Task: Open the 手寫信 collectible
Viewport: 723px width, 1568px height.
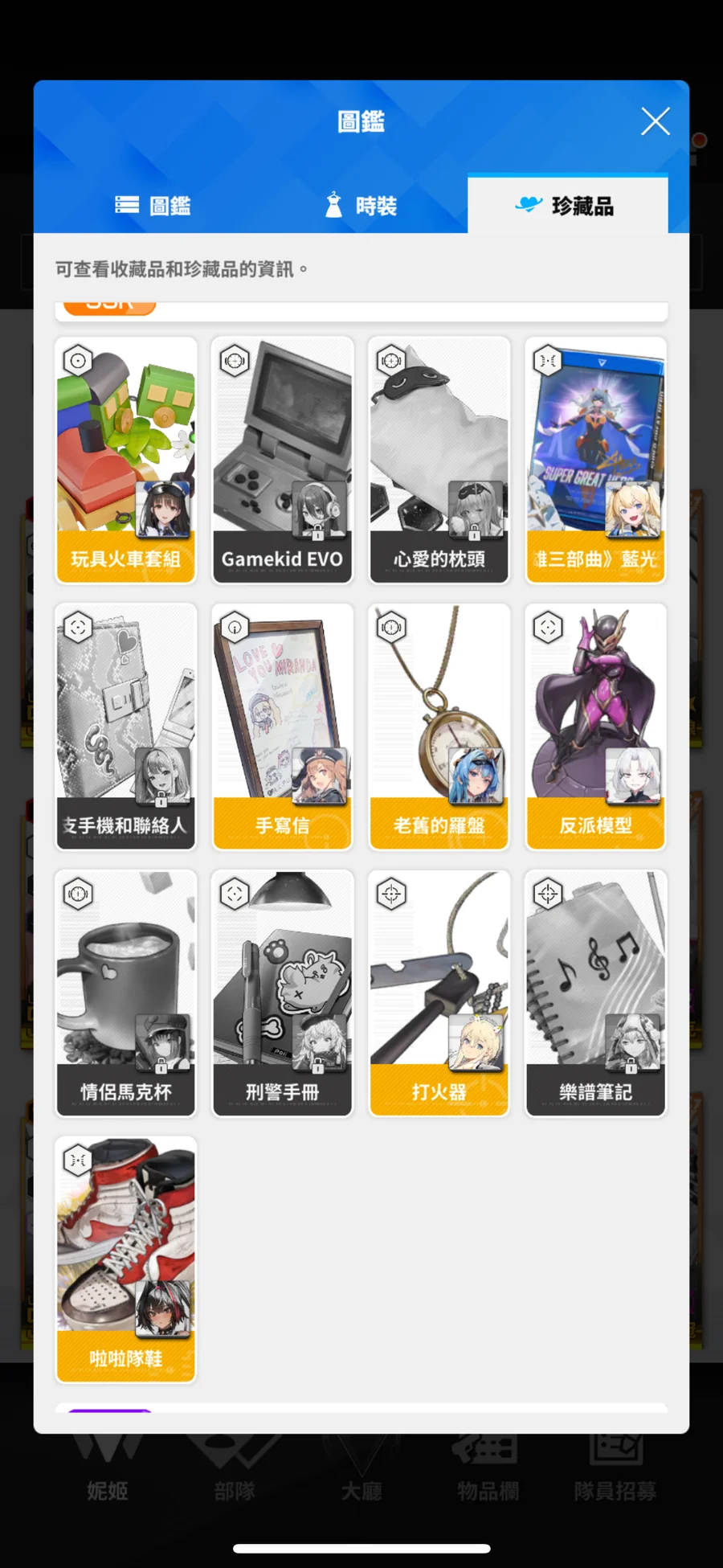Action: [x=282, y=726]
